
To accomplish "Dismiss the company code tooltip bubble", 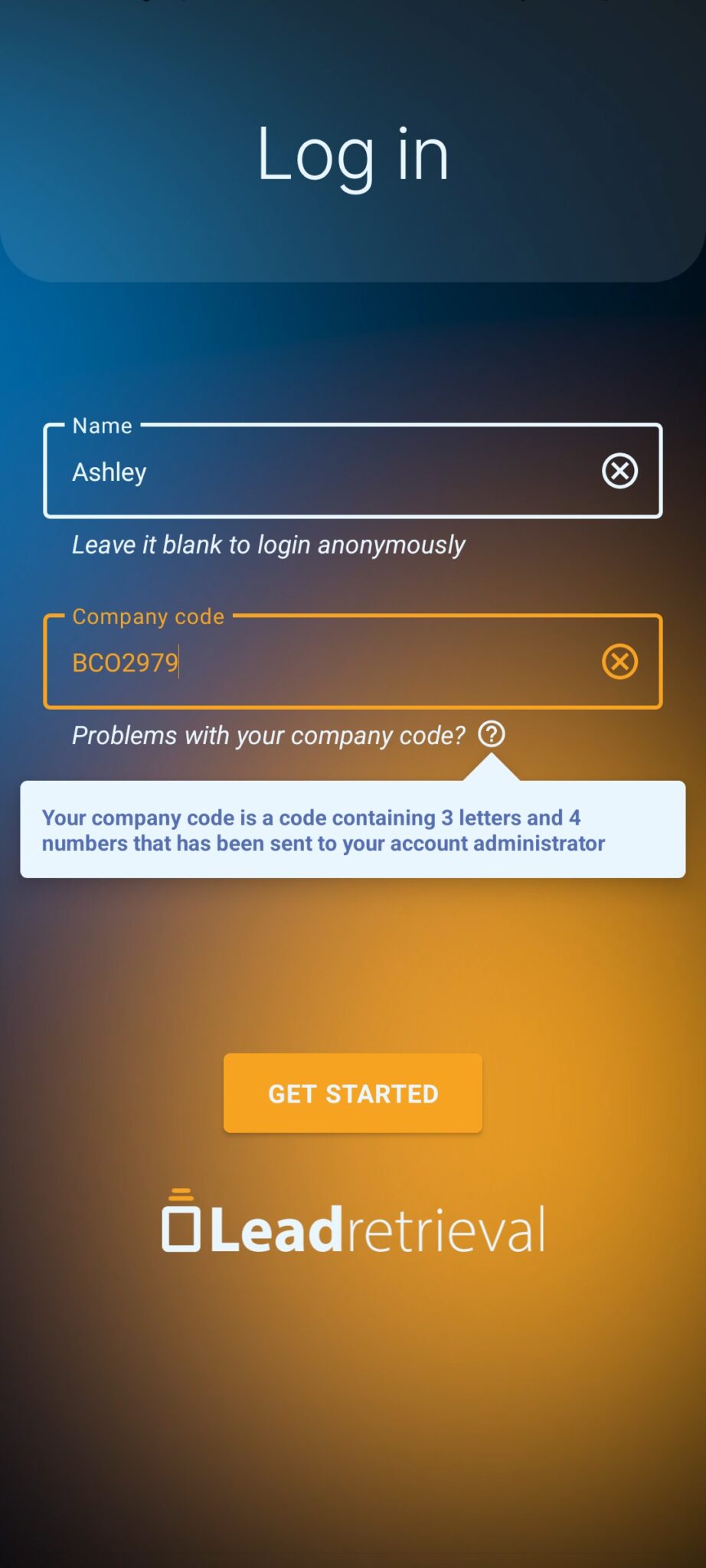I will (352, 830).
